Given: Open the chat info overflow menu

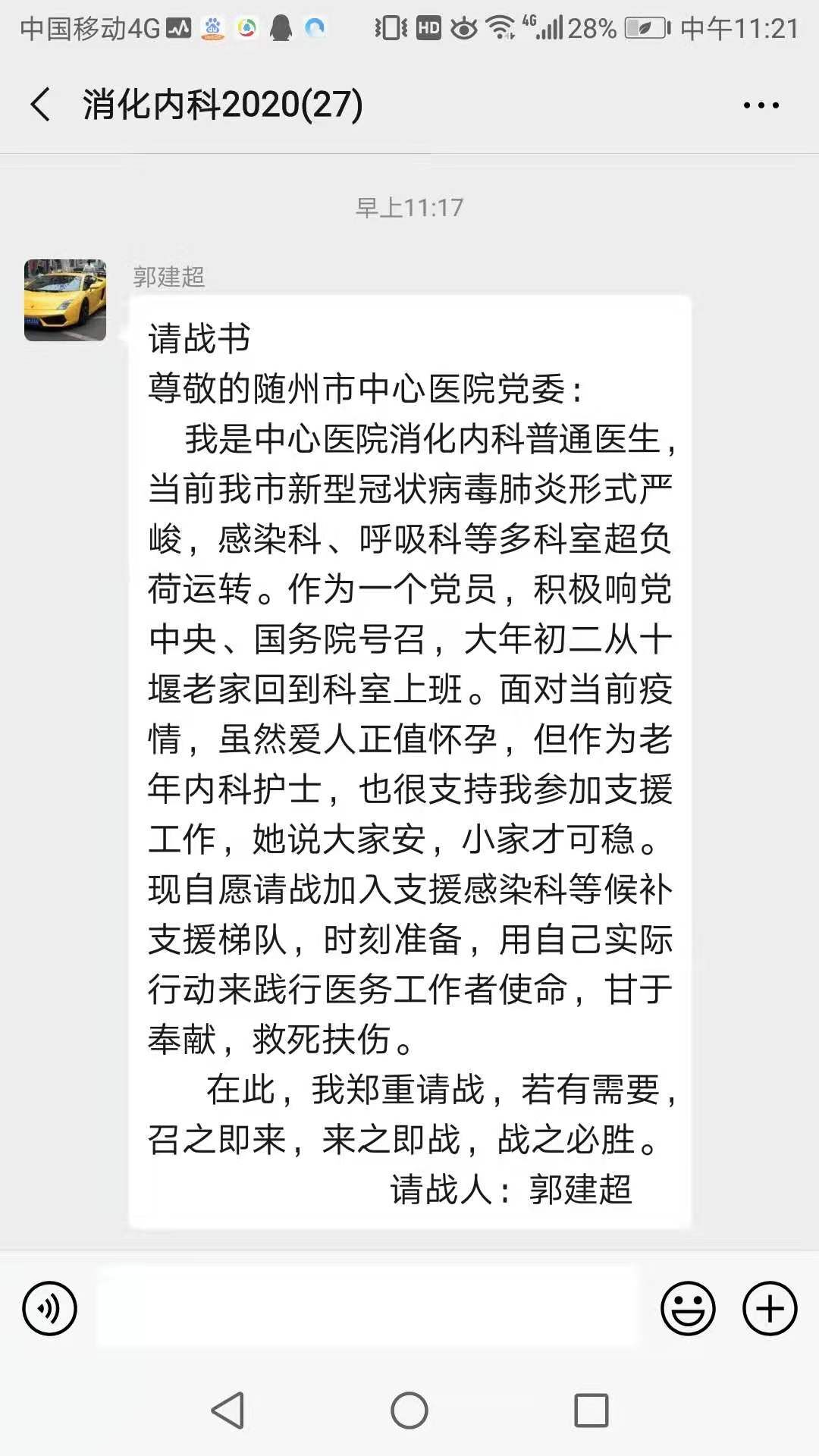Looking at the screenshot, I should point(761,105).
